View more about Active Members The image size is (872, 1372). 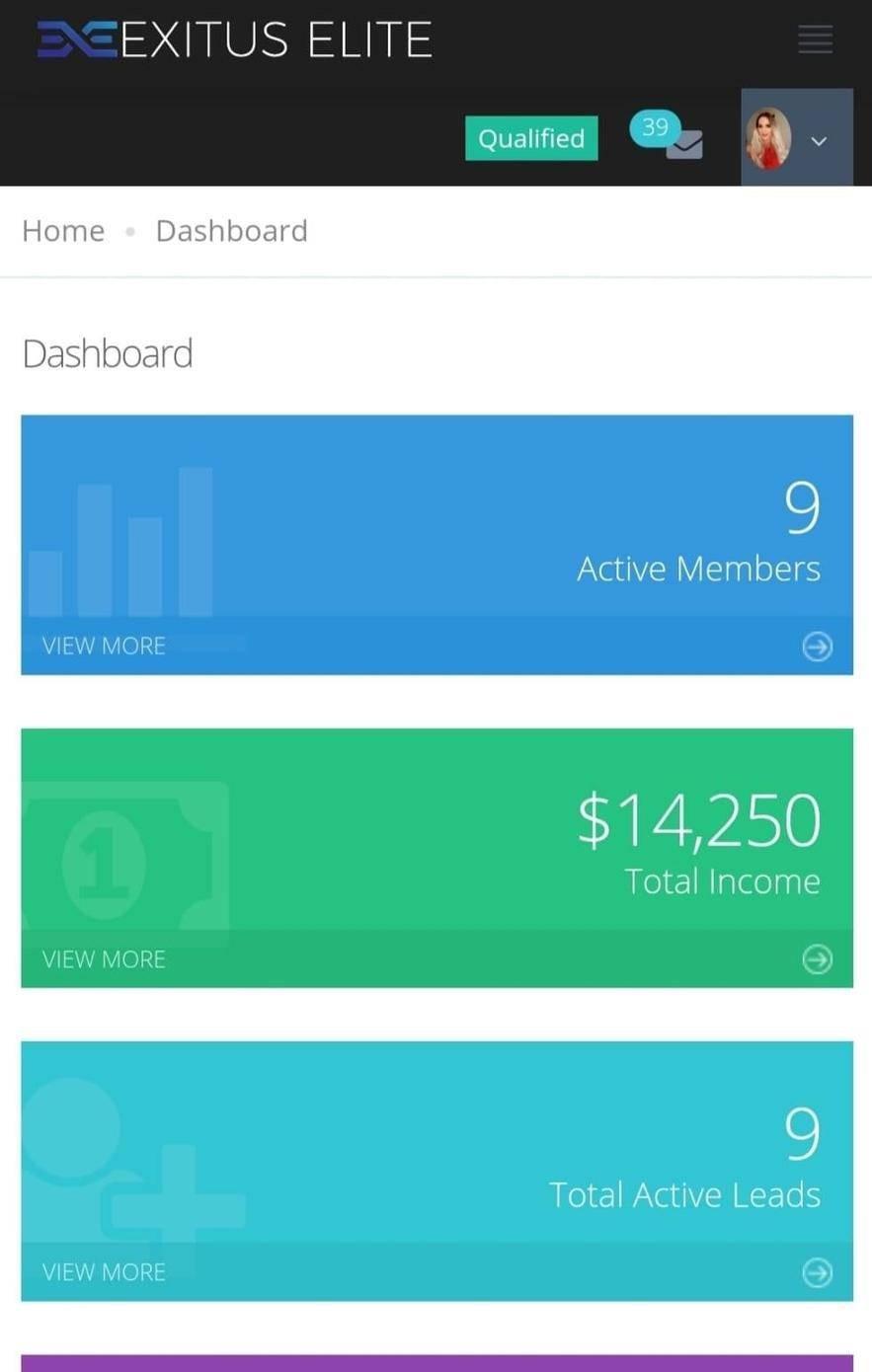104,647
